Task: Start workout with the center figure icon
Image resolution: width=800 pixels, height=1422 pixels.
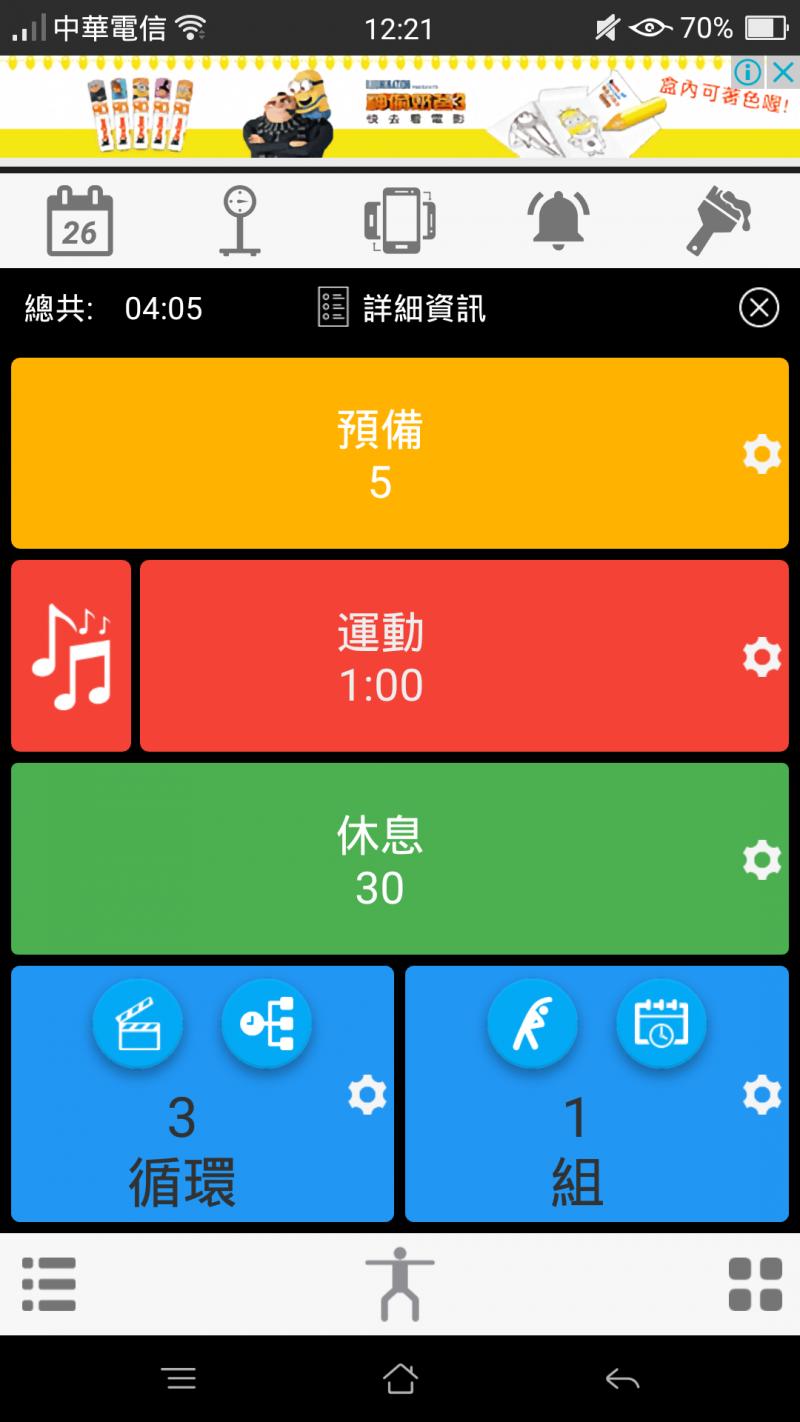Action: (400, 1284)
